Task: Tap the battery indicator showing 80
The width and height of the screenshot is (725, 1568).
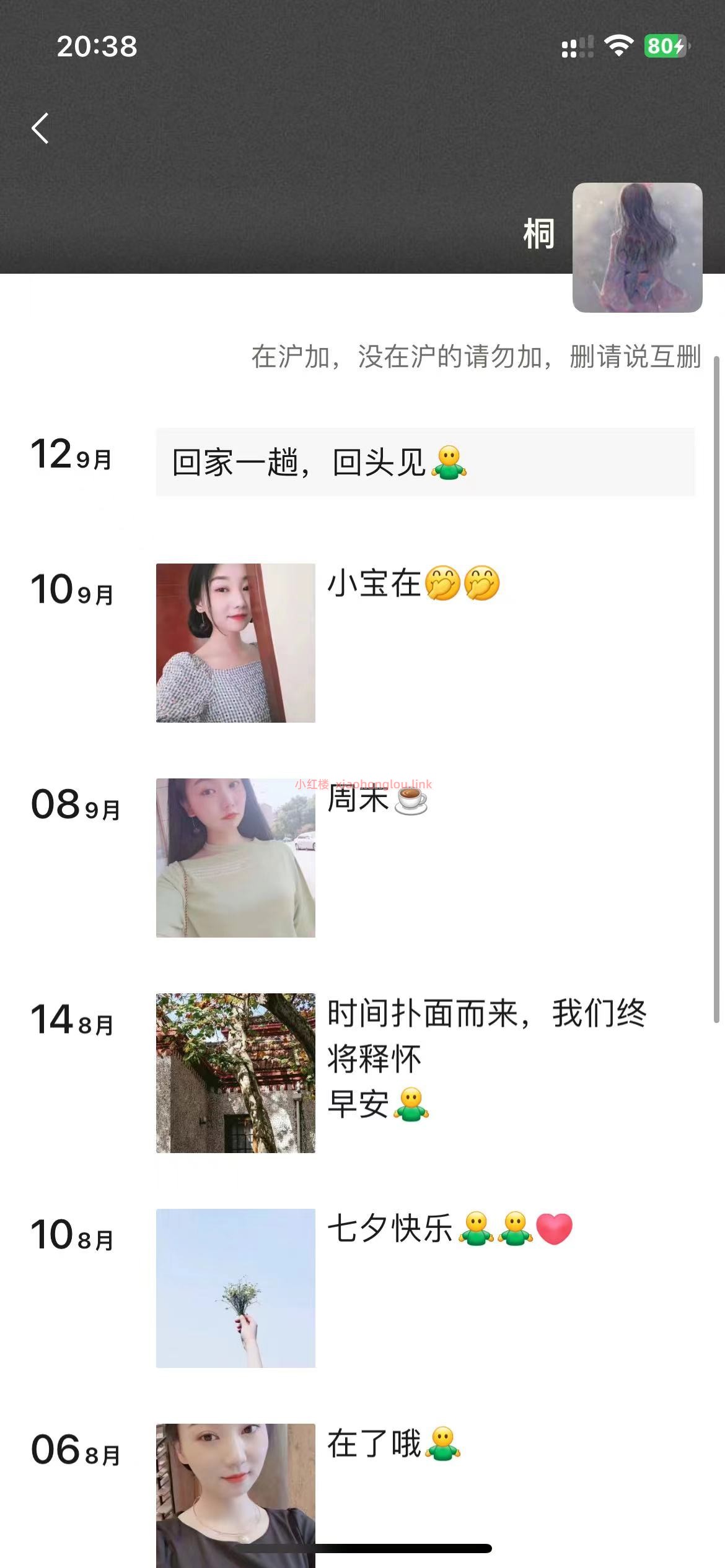Action: [664, 46]
